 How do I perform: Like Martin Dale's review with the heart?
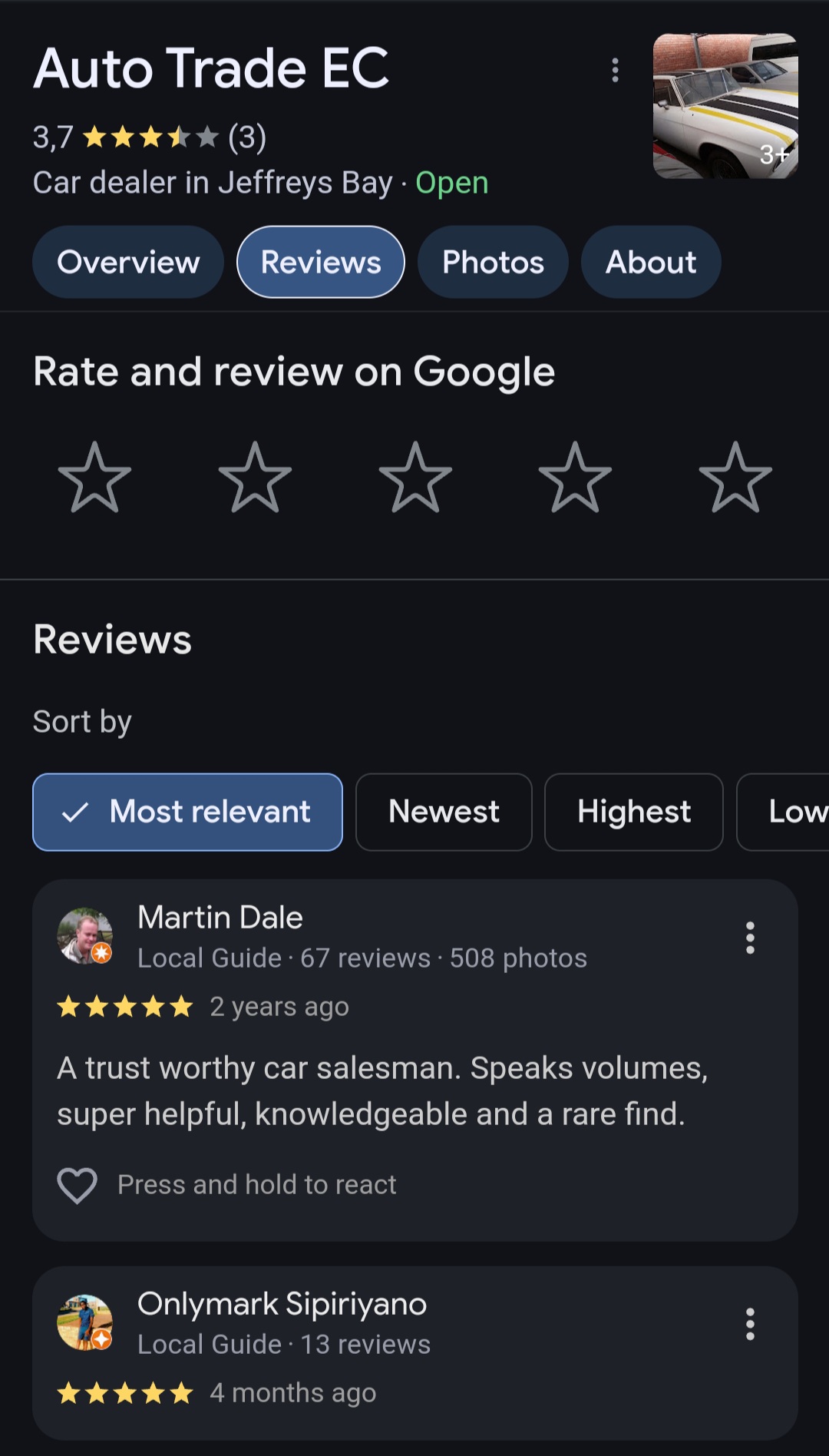coord(78,1185)
